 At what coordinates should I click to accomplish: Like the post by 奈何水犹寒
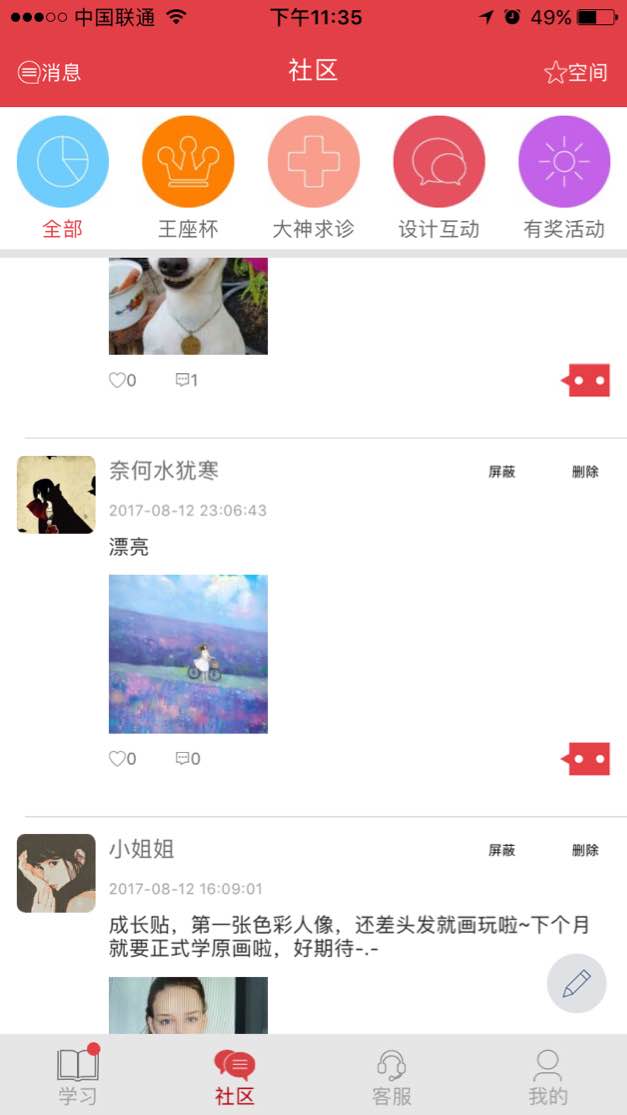(122, 759)
